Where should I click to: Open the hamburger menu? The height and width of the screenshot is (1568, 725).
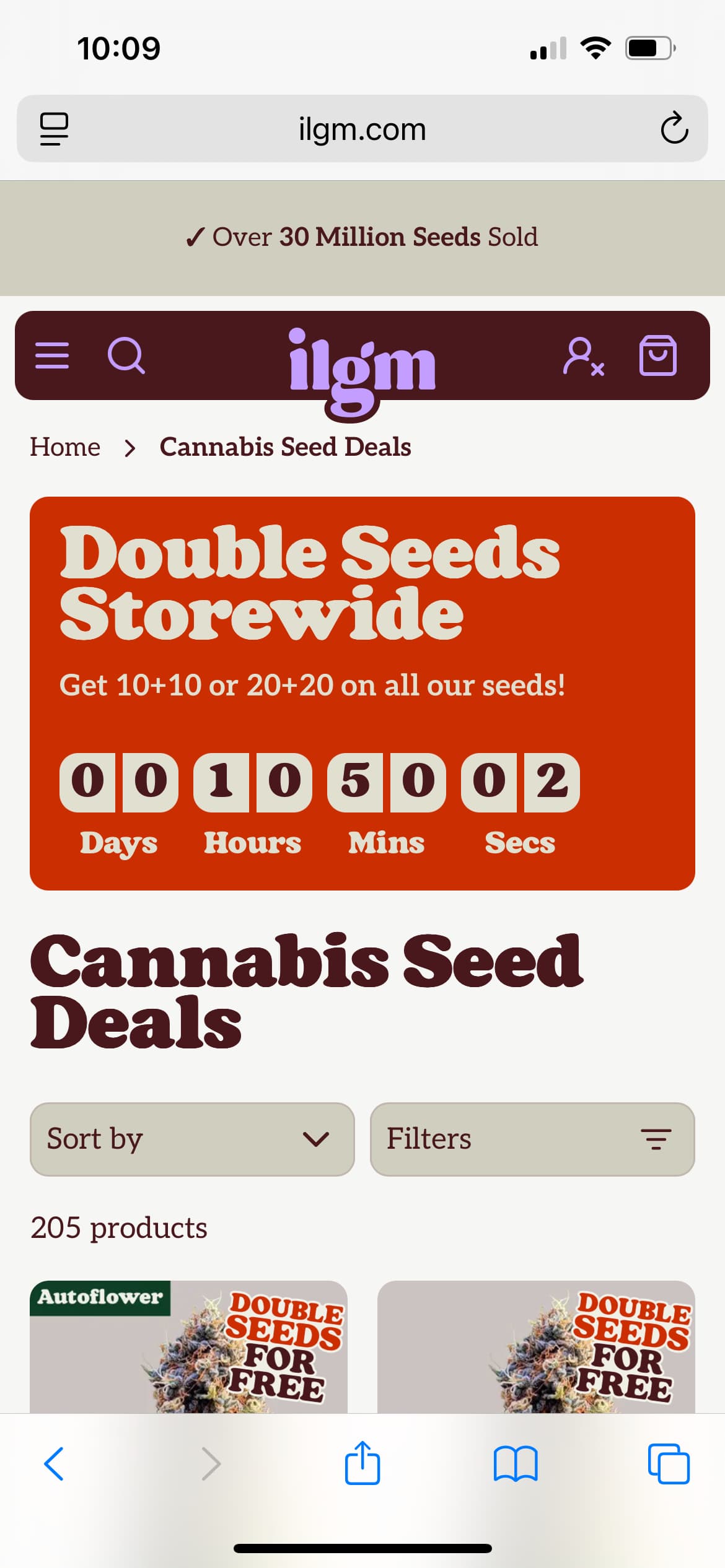[x=52, y=355]
